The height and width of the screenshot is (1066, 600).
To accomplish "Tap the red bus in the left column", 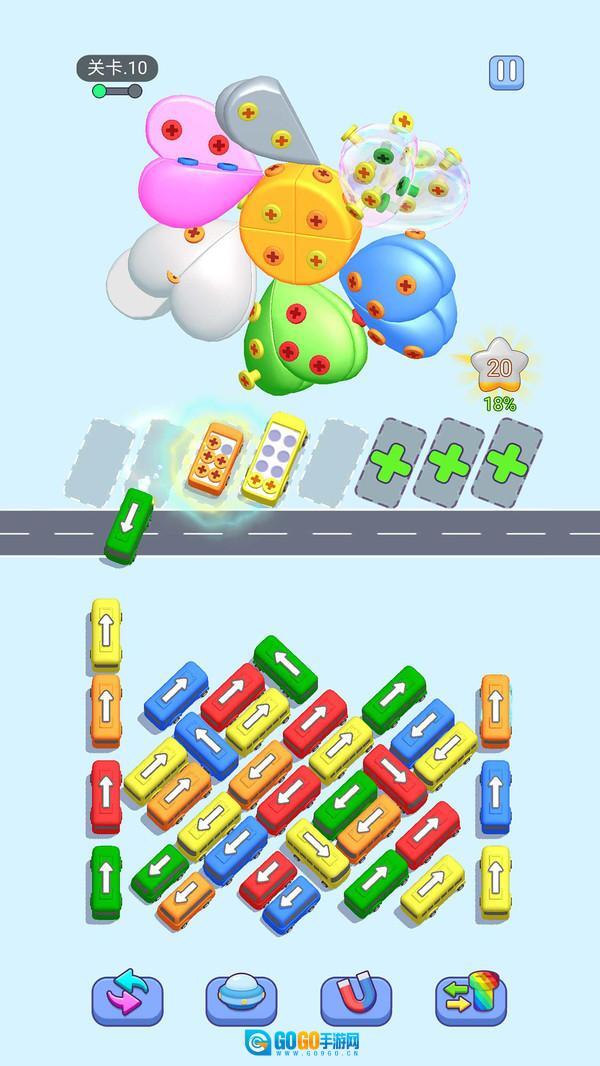I will pyautogui.click(x=106, y=797).
